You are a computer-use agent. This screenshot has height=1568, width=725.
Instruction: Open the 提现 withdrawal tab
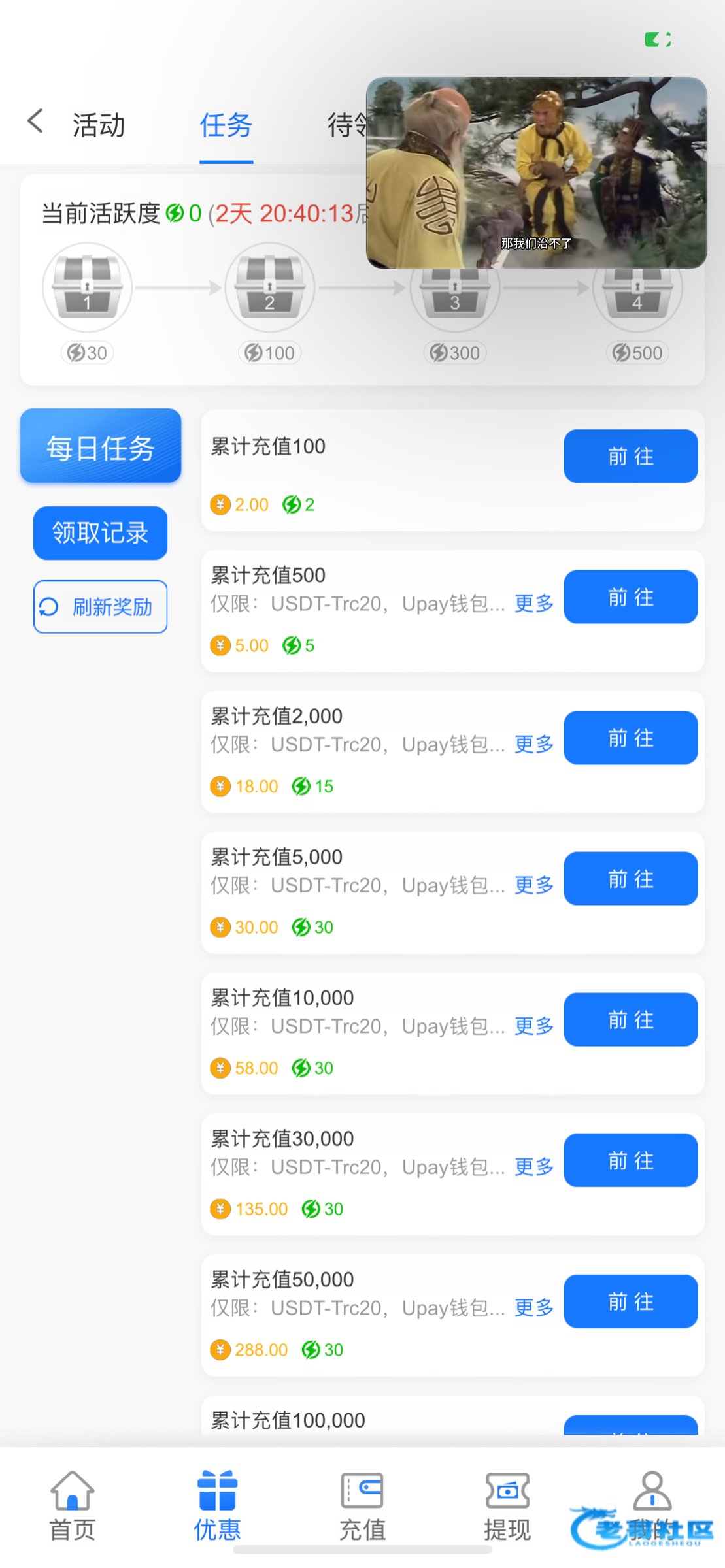pos(507,1506)
